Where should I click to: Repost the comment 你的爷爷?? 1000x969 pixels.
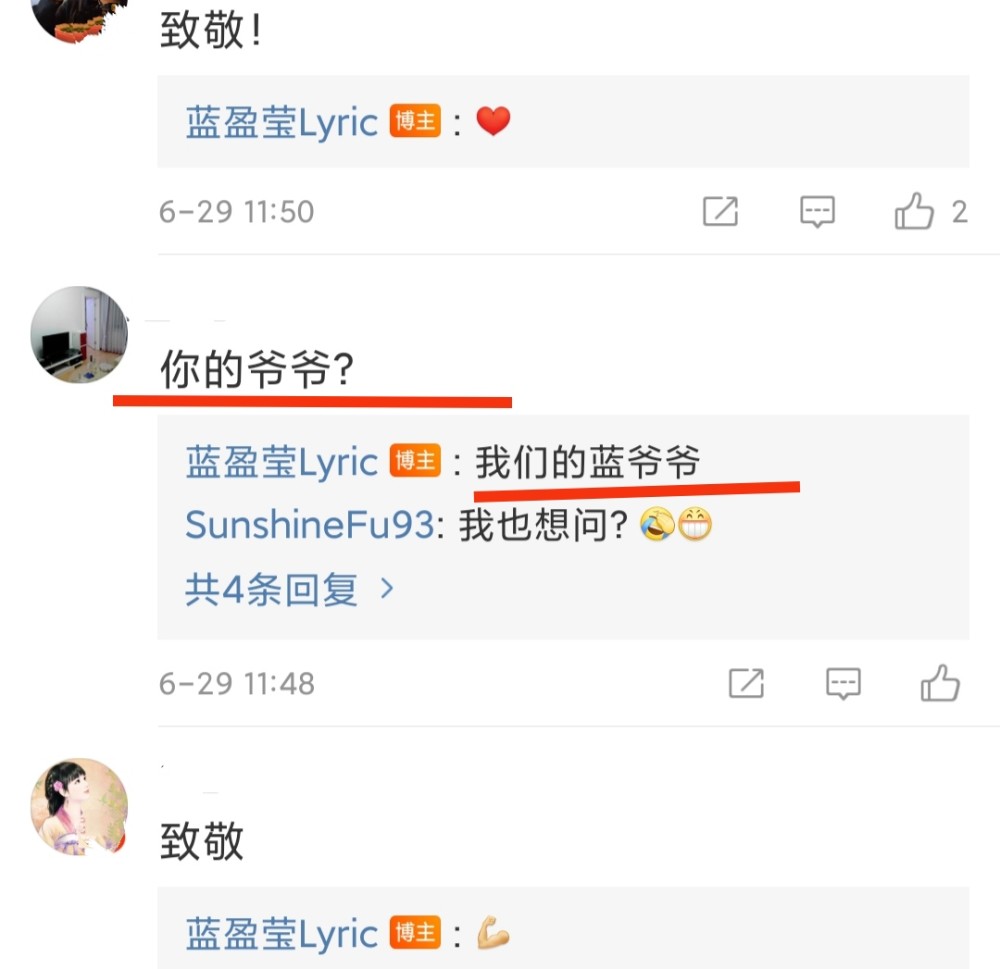pyautogui.click(x=746, y=684)
